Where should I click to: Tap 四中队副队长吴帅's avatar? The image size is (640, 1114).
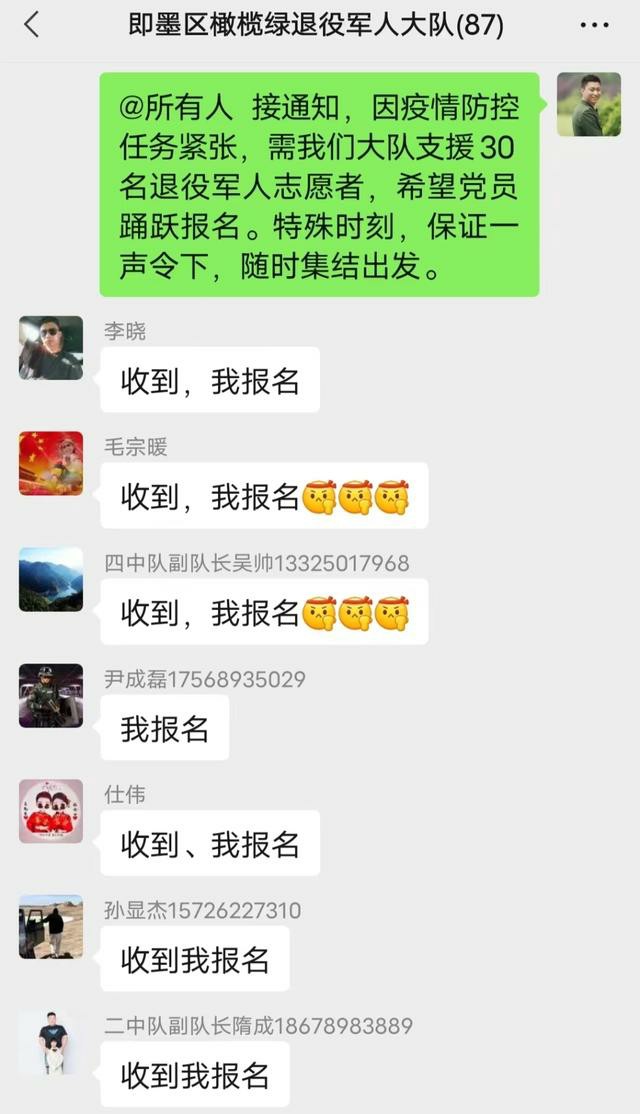click(x=51, y=579)
